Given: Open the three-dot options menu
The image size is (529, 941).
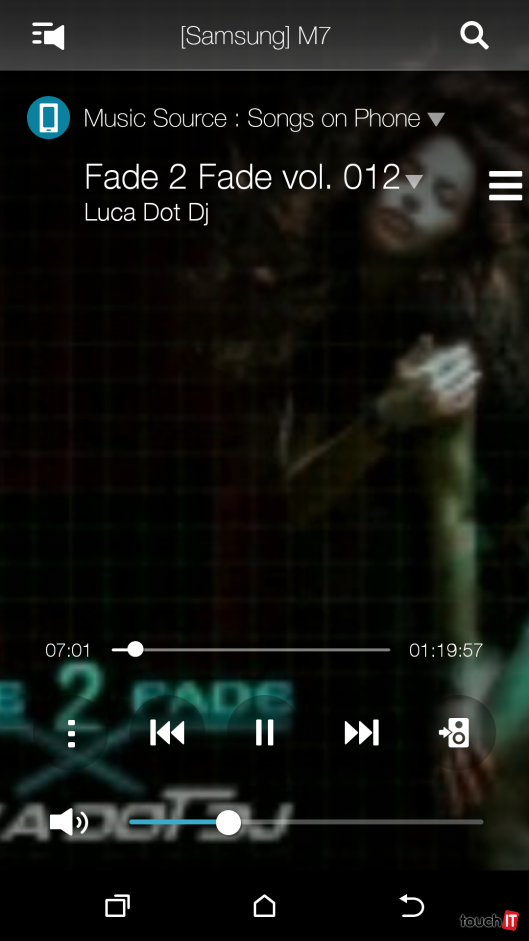Looking at the screenshot, I should pyautogui.click(x=71, y=733).
